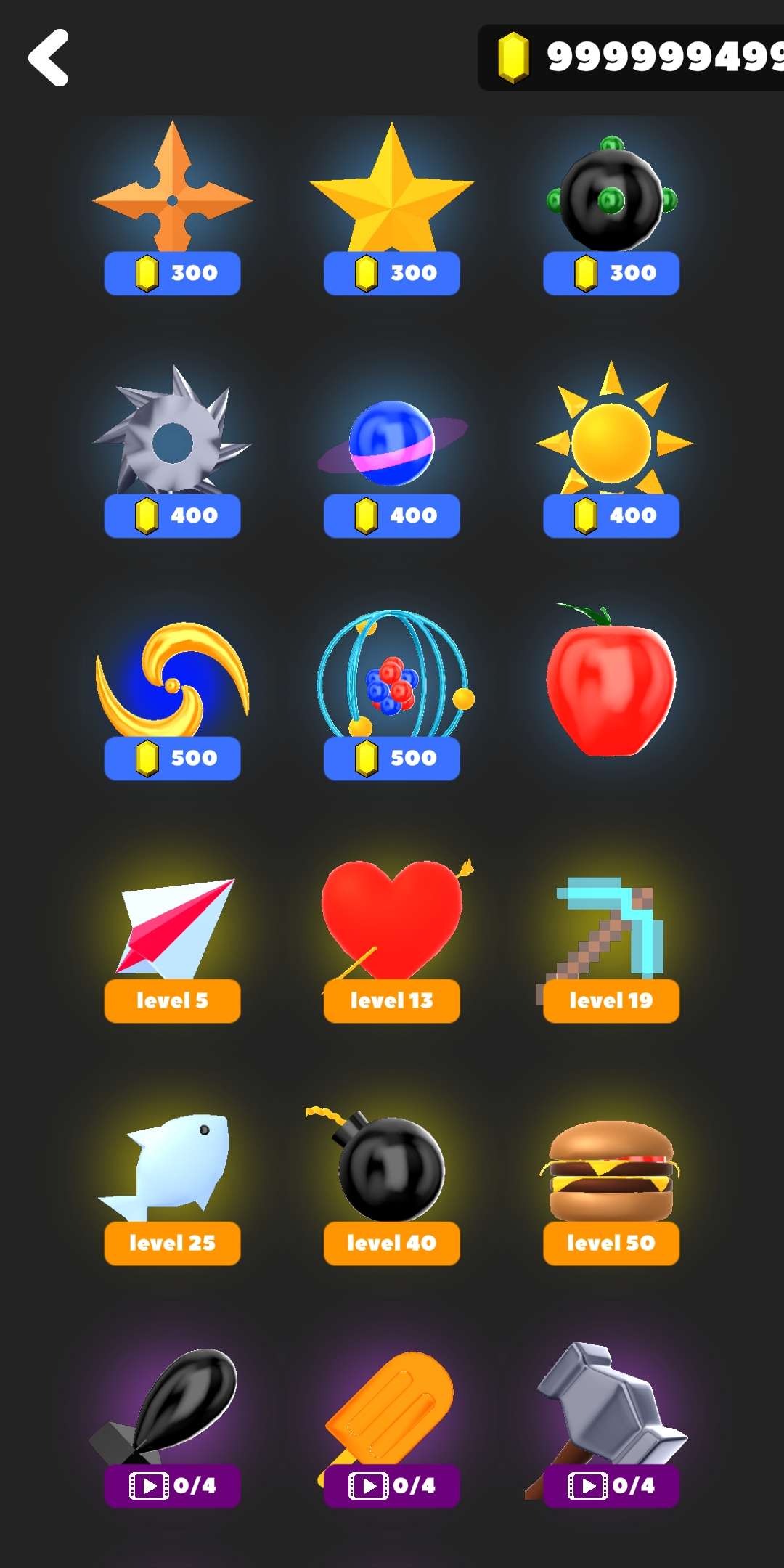Buy the orange shuriken for 300 coins

(172, 273)
